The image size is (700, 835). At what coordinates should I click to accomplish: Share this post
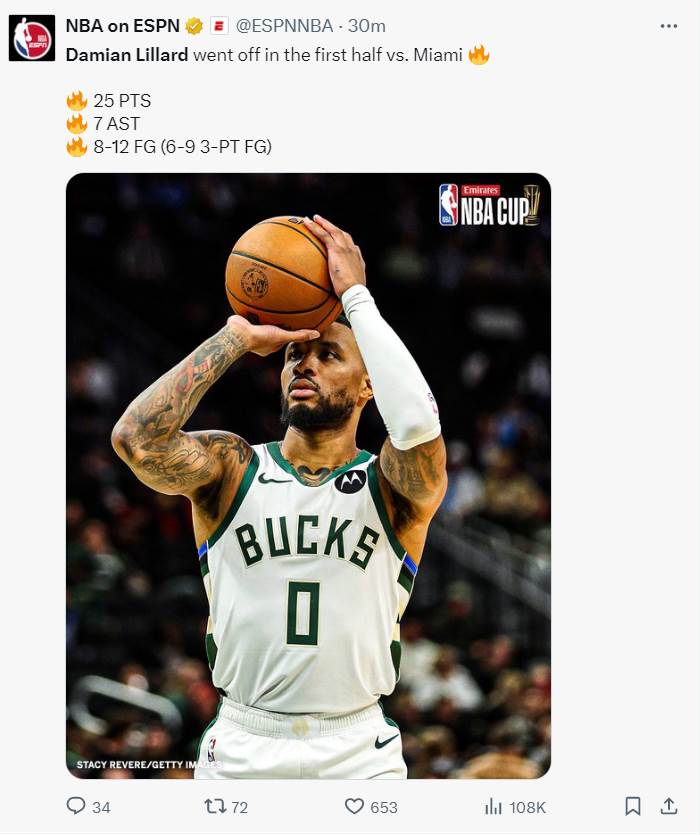pos(669,806)
